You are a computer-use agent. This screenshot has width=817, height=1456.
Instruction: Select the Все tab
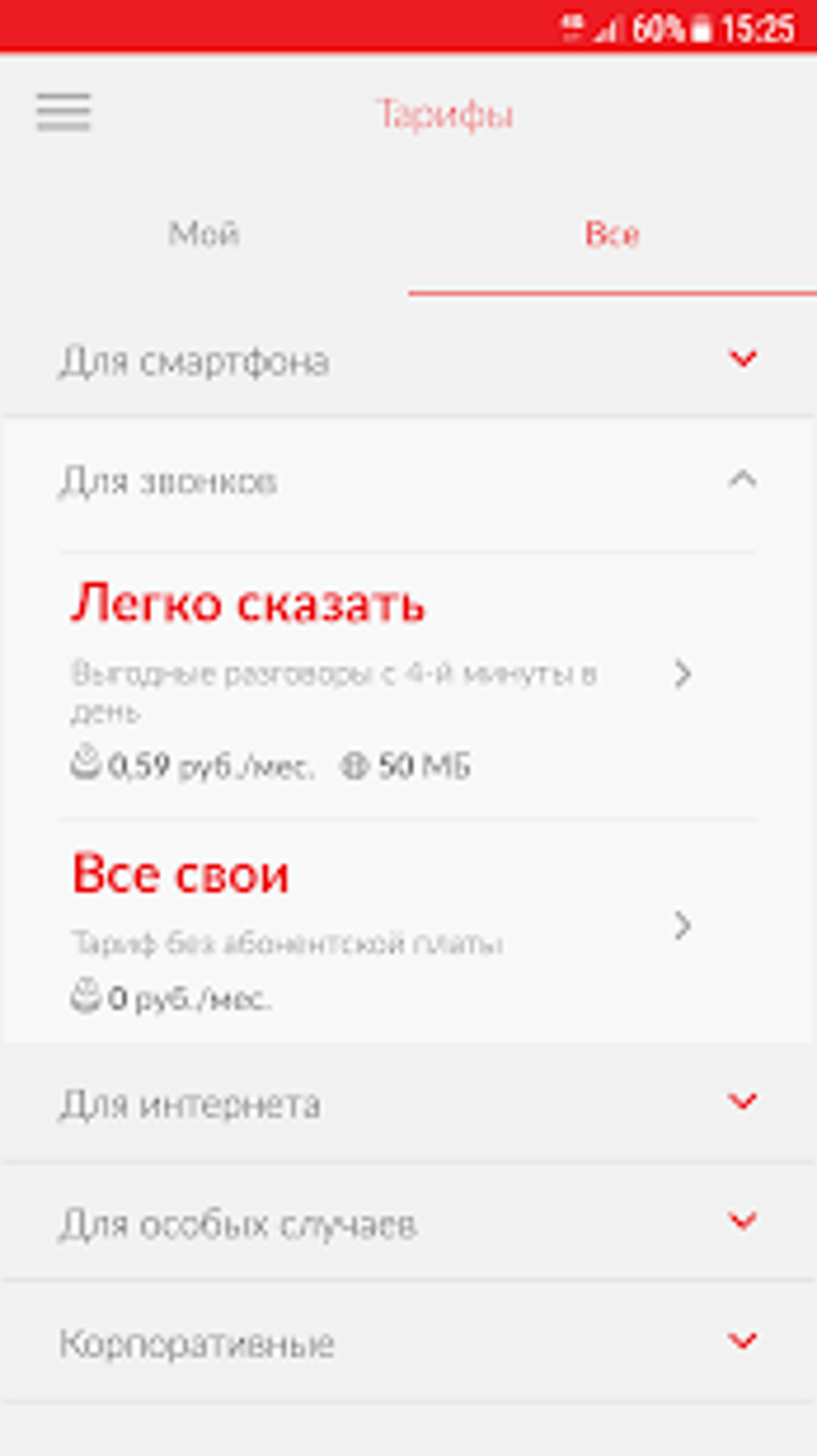click(x=612, y=235)
